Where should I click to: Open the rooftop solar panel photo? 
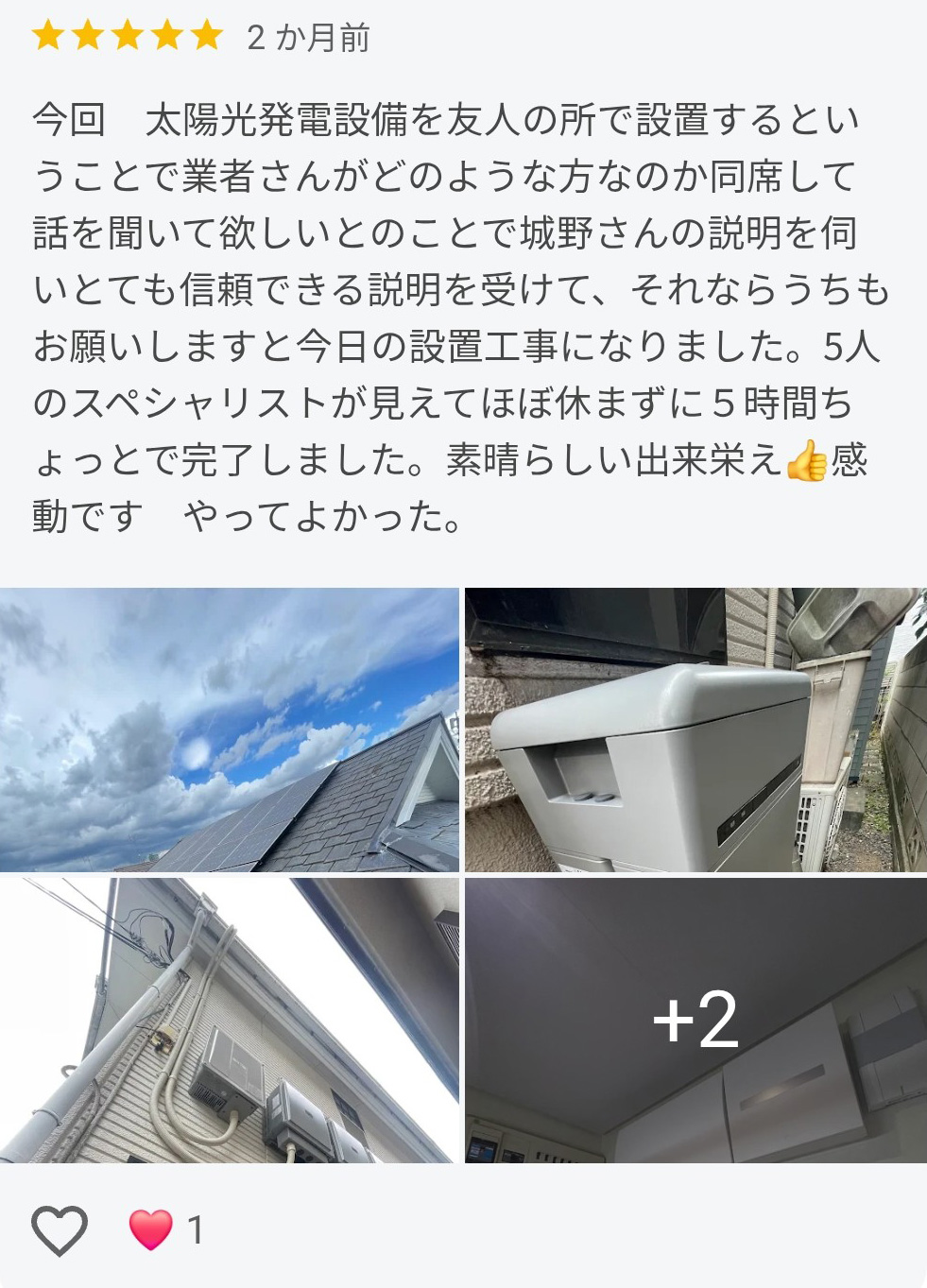[x=229, y=730]
